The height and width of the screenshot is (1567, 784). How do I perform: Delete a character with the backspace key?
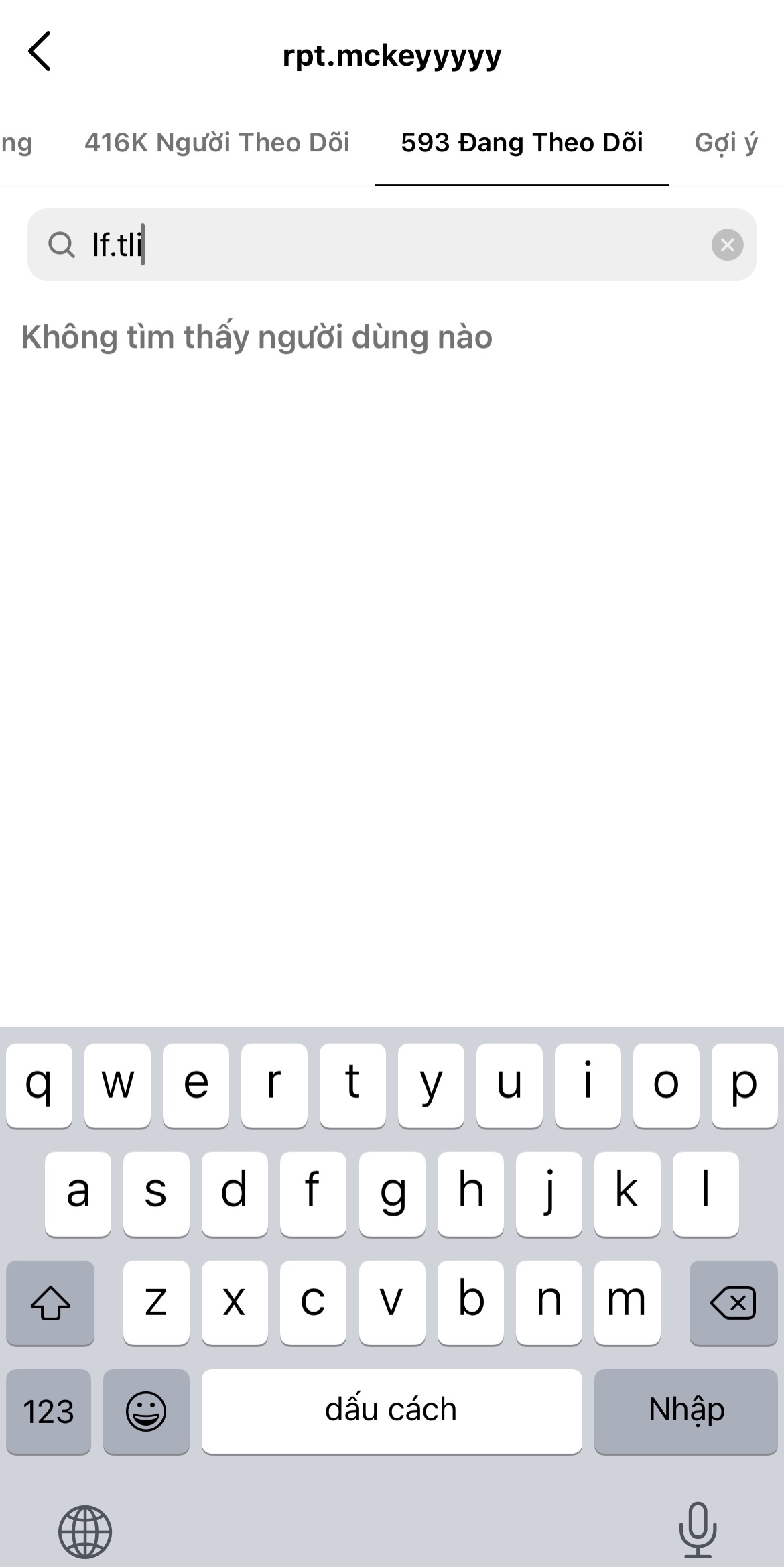pos(732,1303)
